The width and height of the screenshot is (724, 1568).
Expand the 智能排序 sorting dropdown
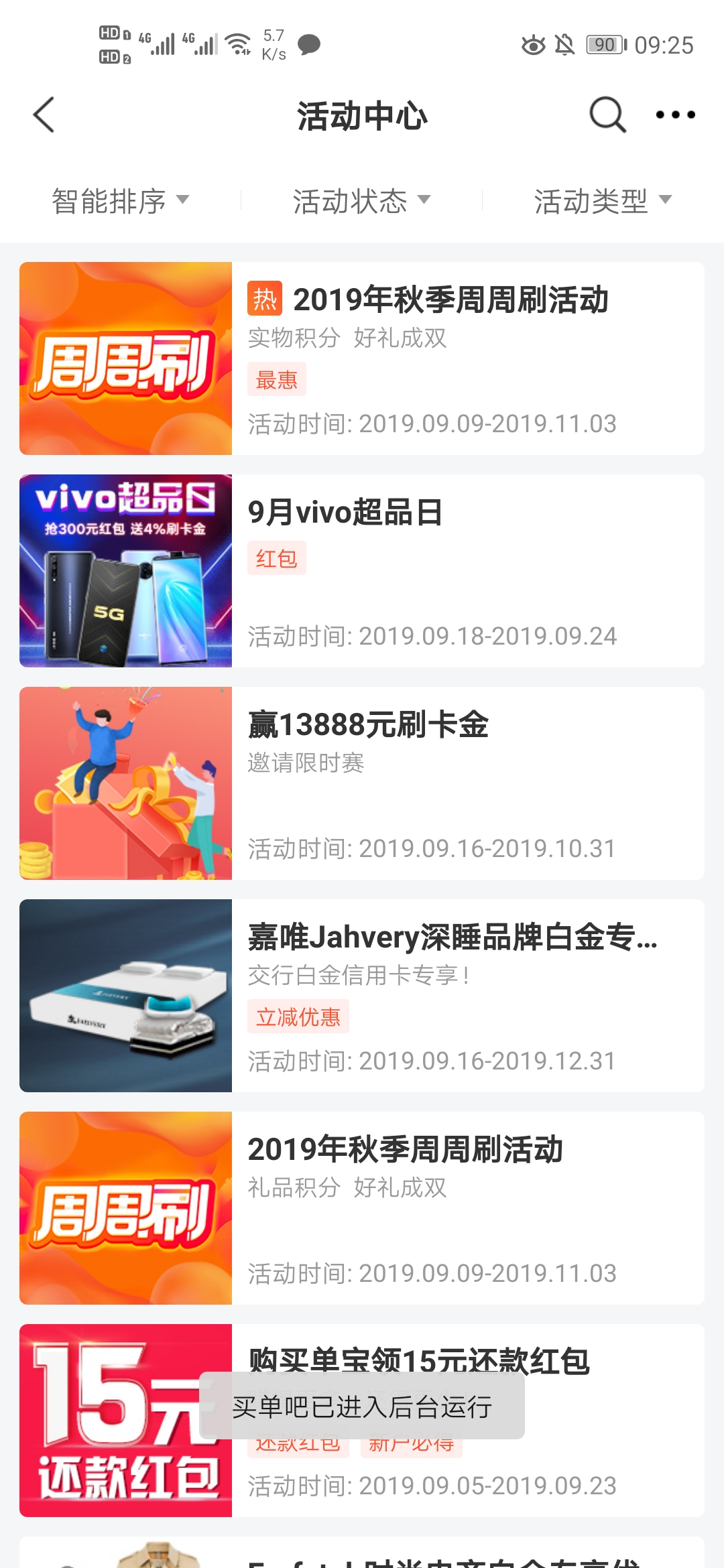coord(121,199)
